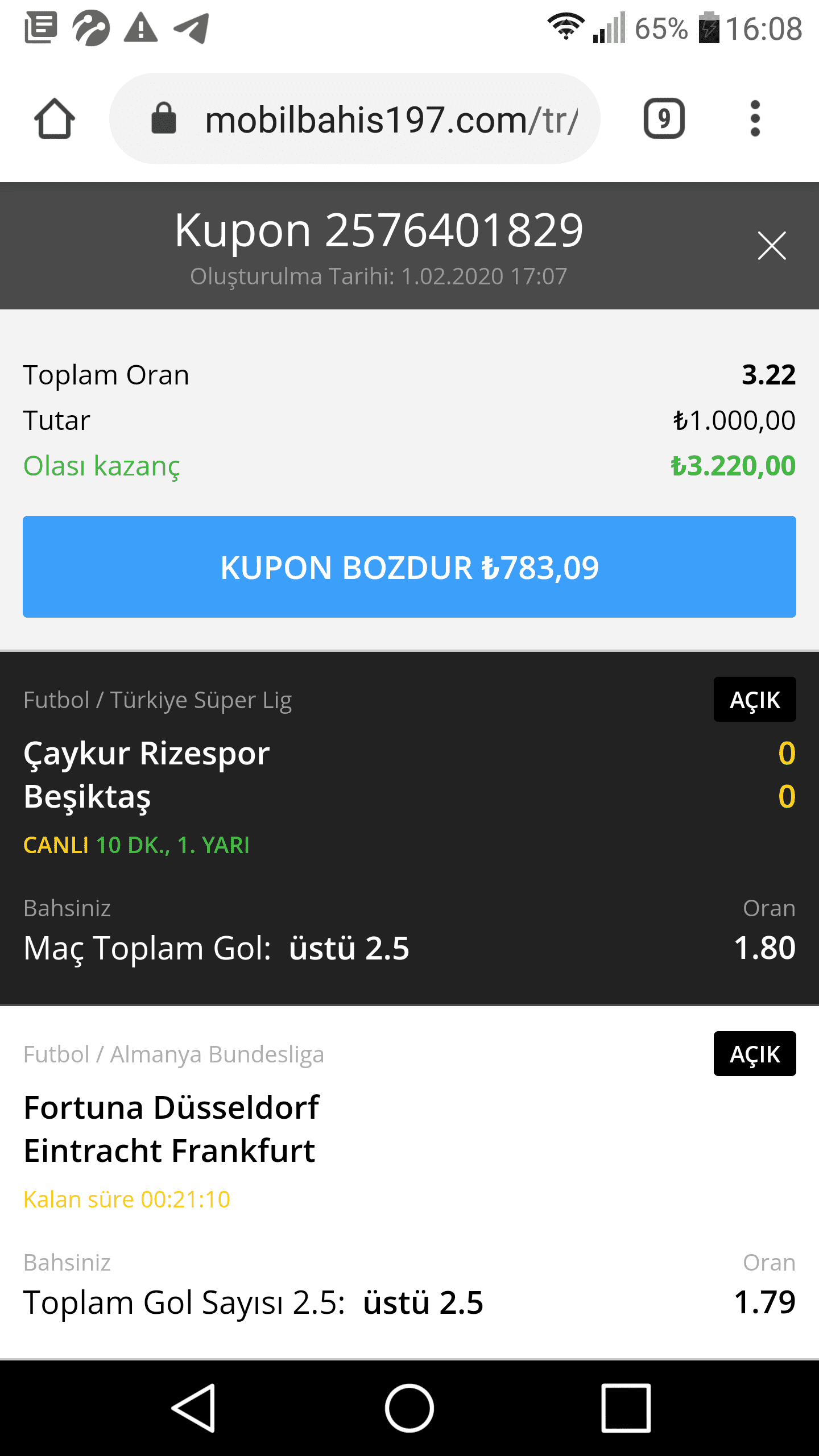Close the Kupon 2576401829 panel
The height and width of the screenshot is (1456, 819).
click(772, 246)
